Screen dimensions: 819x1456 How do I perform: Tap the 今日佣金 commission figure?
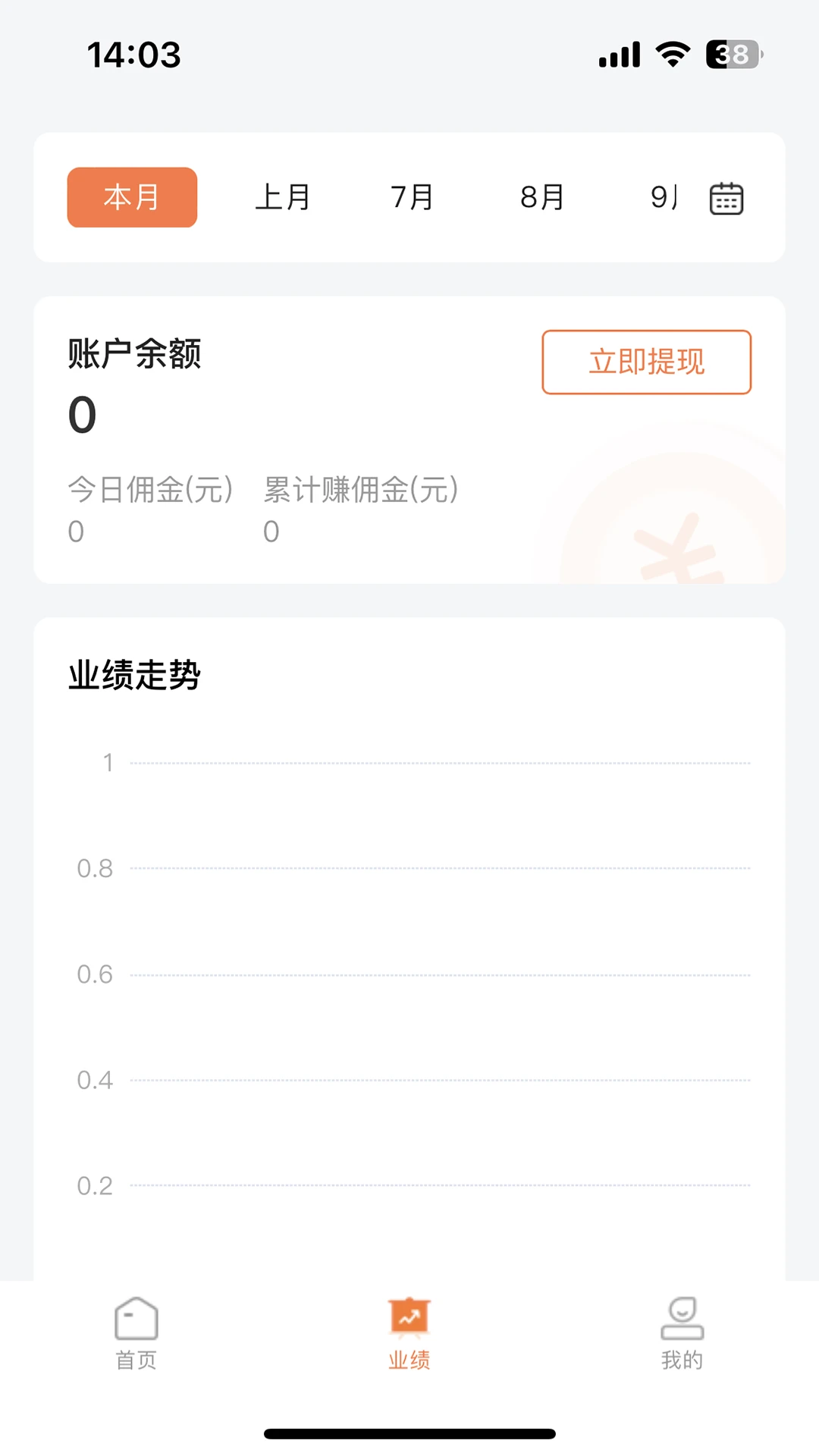75,531
